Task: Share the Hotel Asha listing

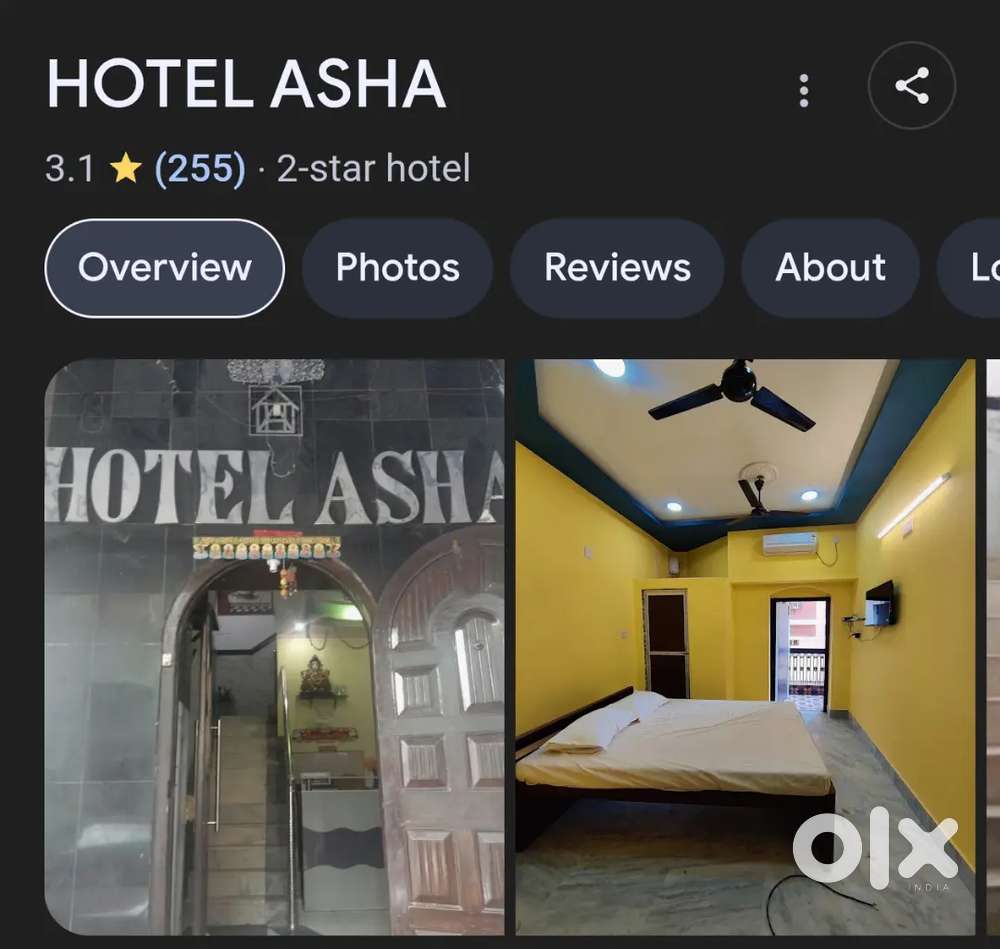Action: click(x=911, y=86)
